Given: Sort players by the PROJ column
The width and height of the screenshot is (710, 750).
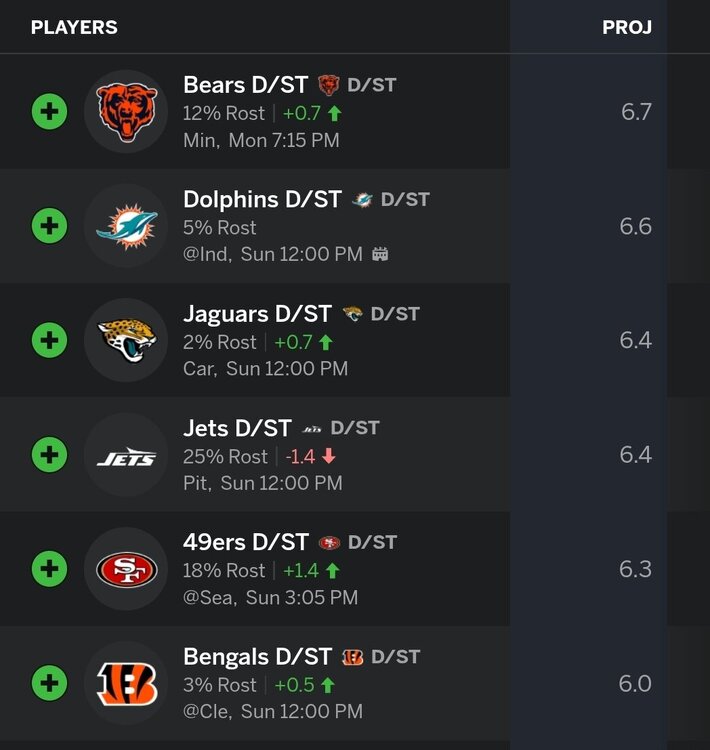Looking at the screenshot, I should (626, 27).
